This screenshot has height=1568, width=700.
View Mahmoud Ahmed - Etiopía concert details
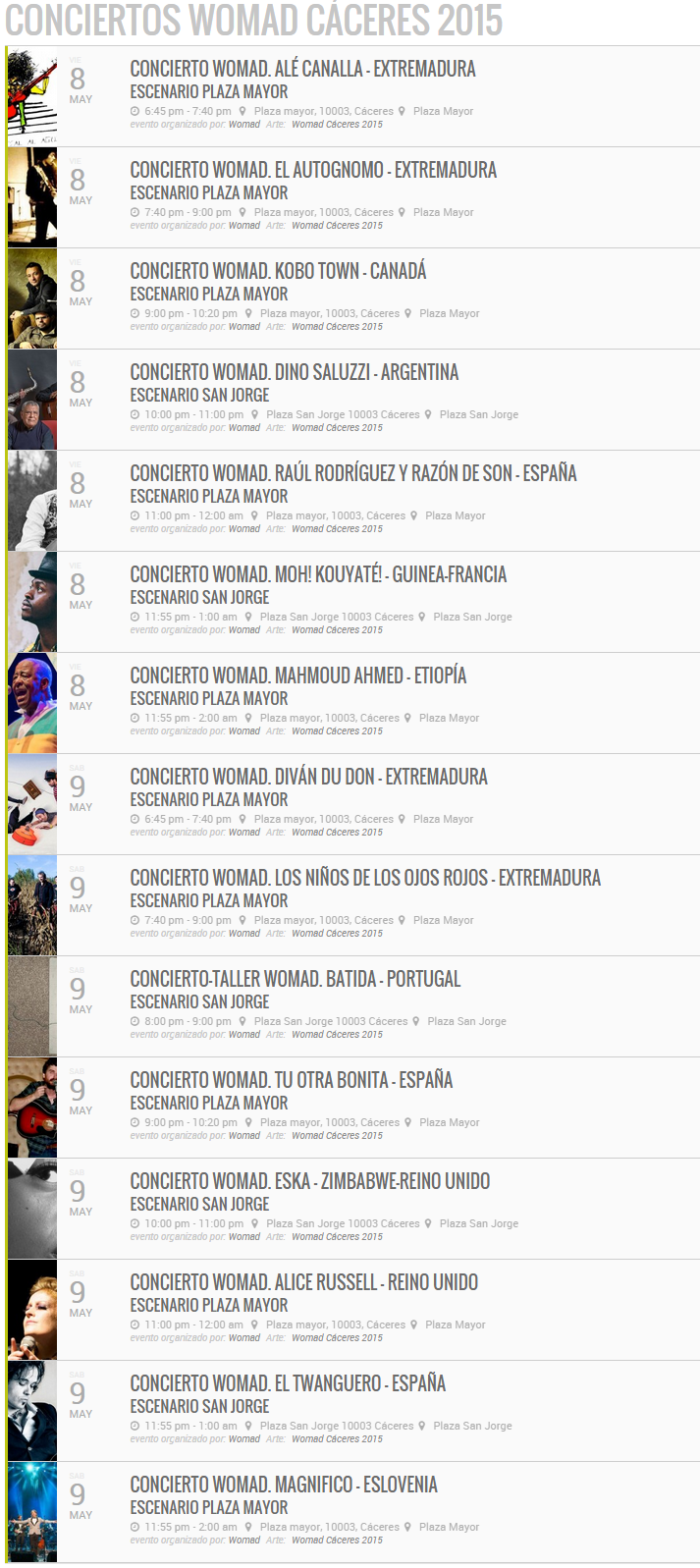click(x=297, y=676)
